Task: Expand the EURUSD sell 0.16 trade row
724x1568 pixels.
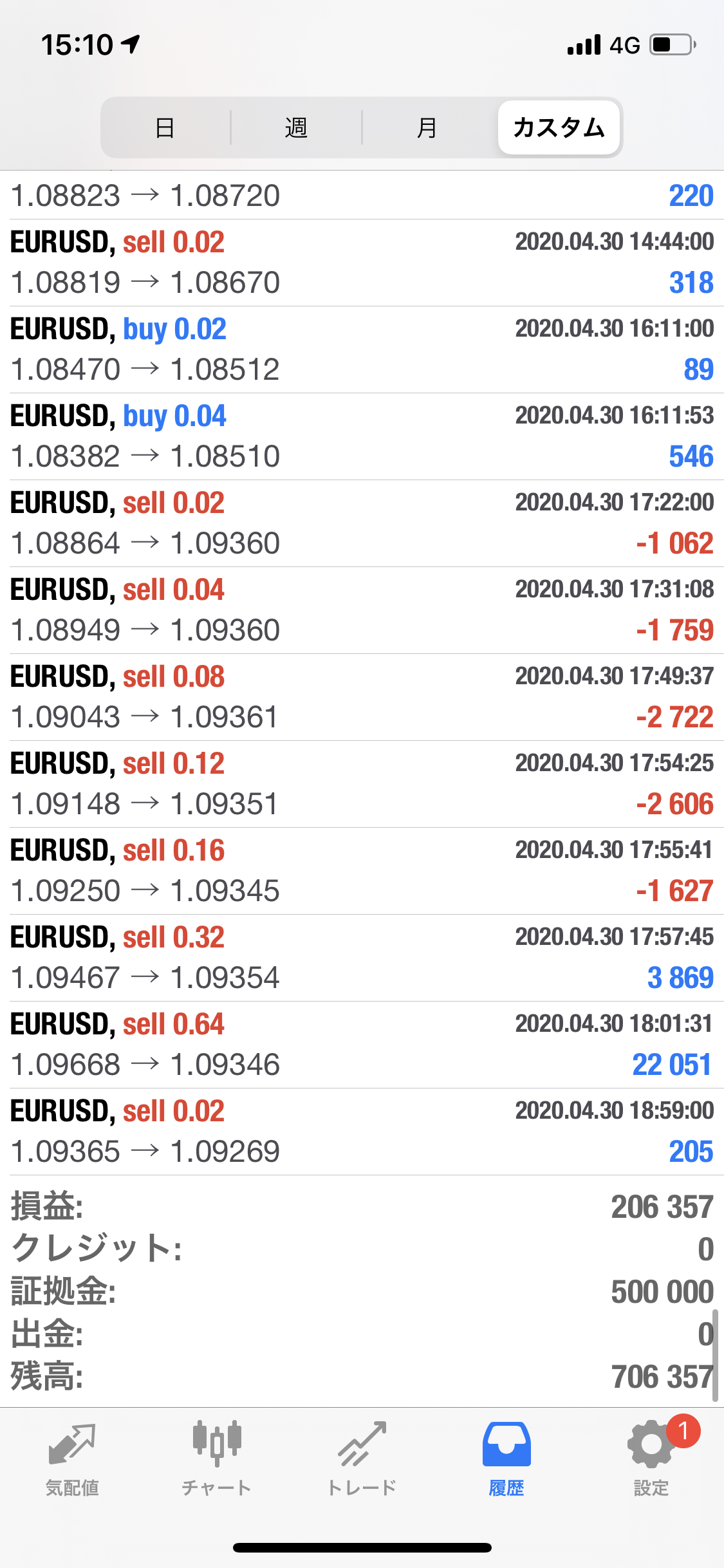Action: click(x=362, y=871)
